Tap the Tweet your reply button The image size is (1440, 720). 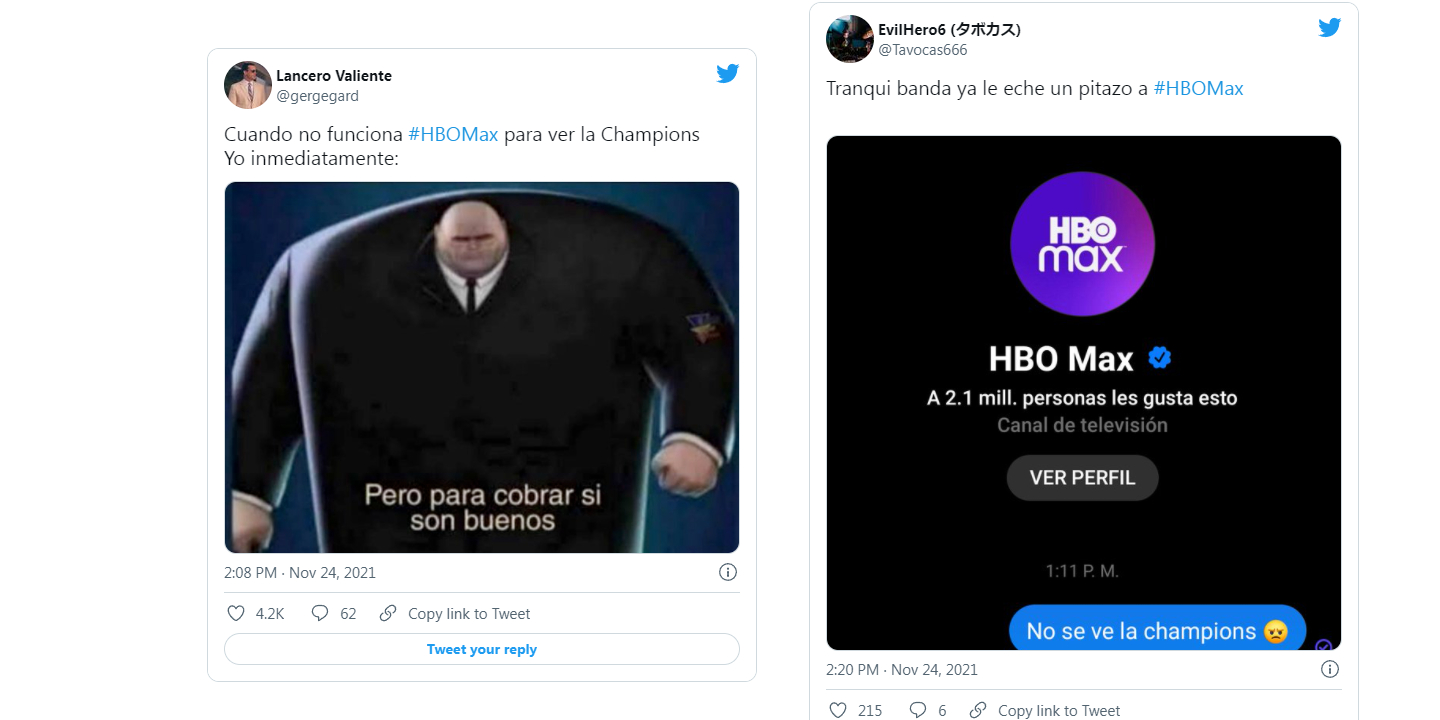point(481,649)
